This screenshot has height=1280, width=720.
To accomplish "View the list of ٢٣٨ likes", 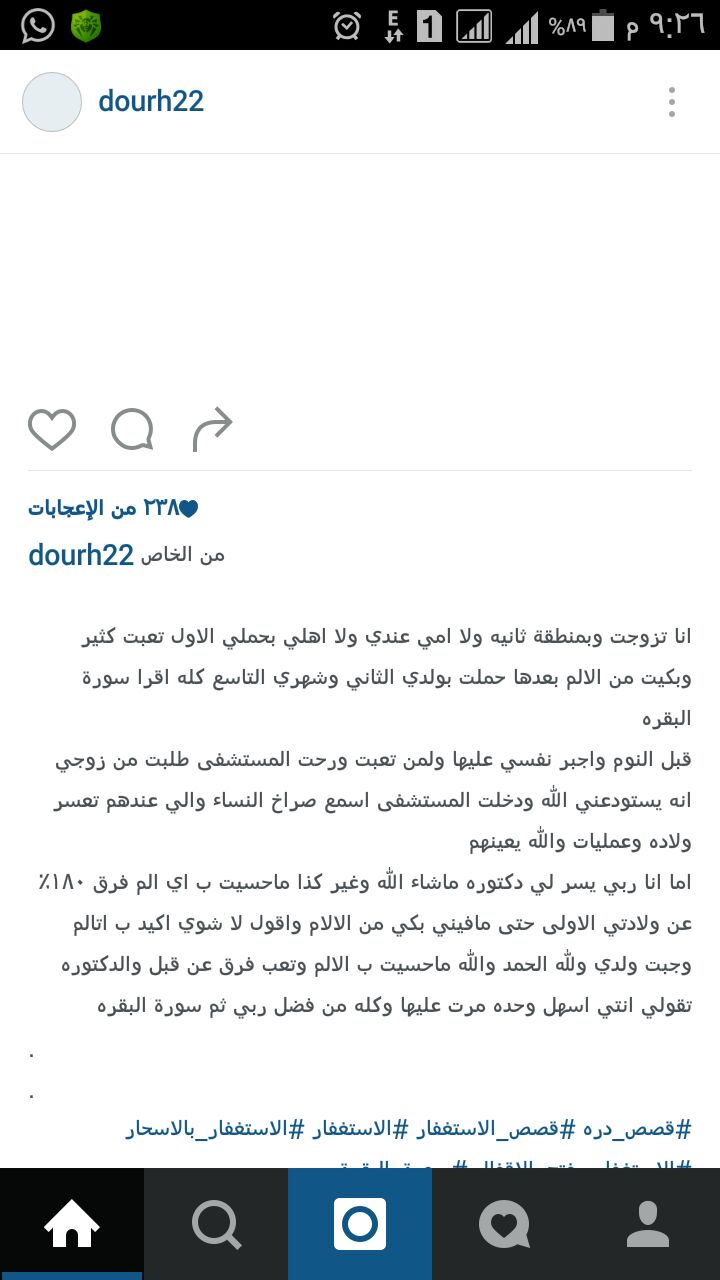I will [x=113, y=508].
